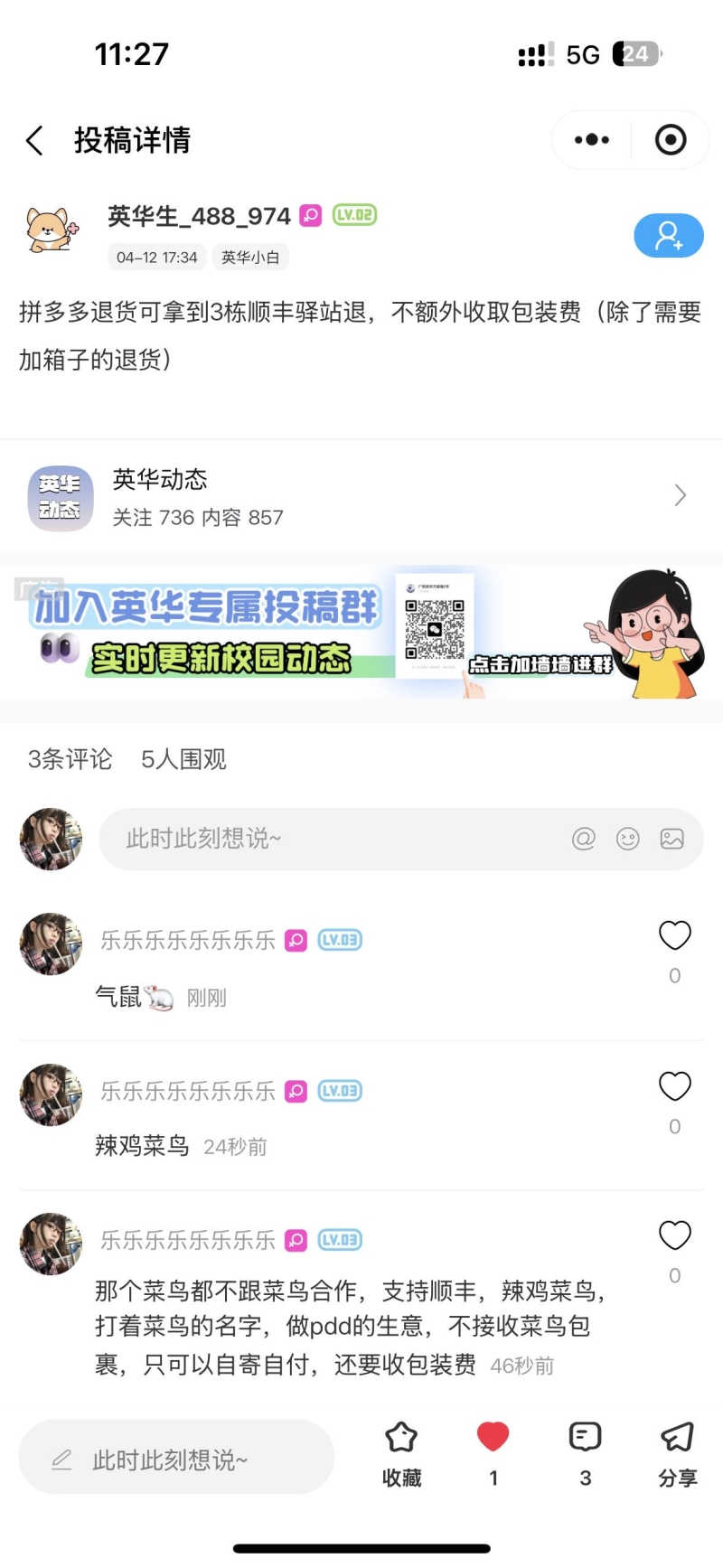This screenshot has height=1568, width=723.
Task: Open the 英华动态 channel row
Action: coord(361,496)
